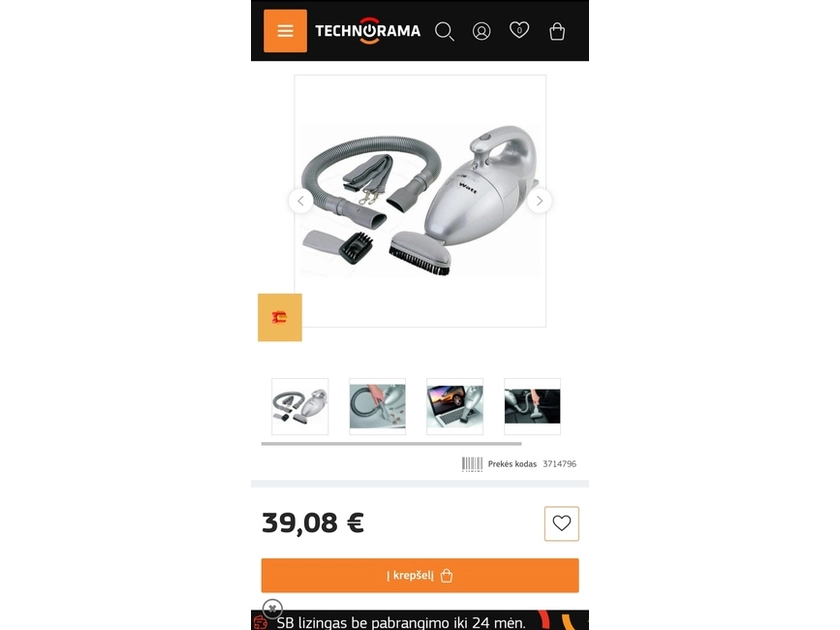Viewport: 840px width, 630px height.
Task: Show the previous product image
Action: pyautogui.click(x=301, y=201)
